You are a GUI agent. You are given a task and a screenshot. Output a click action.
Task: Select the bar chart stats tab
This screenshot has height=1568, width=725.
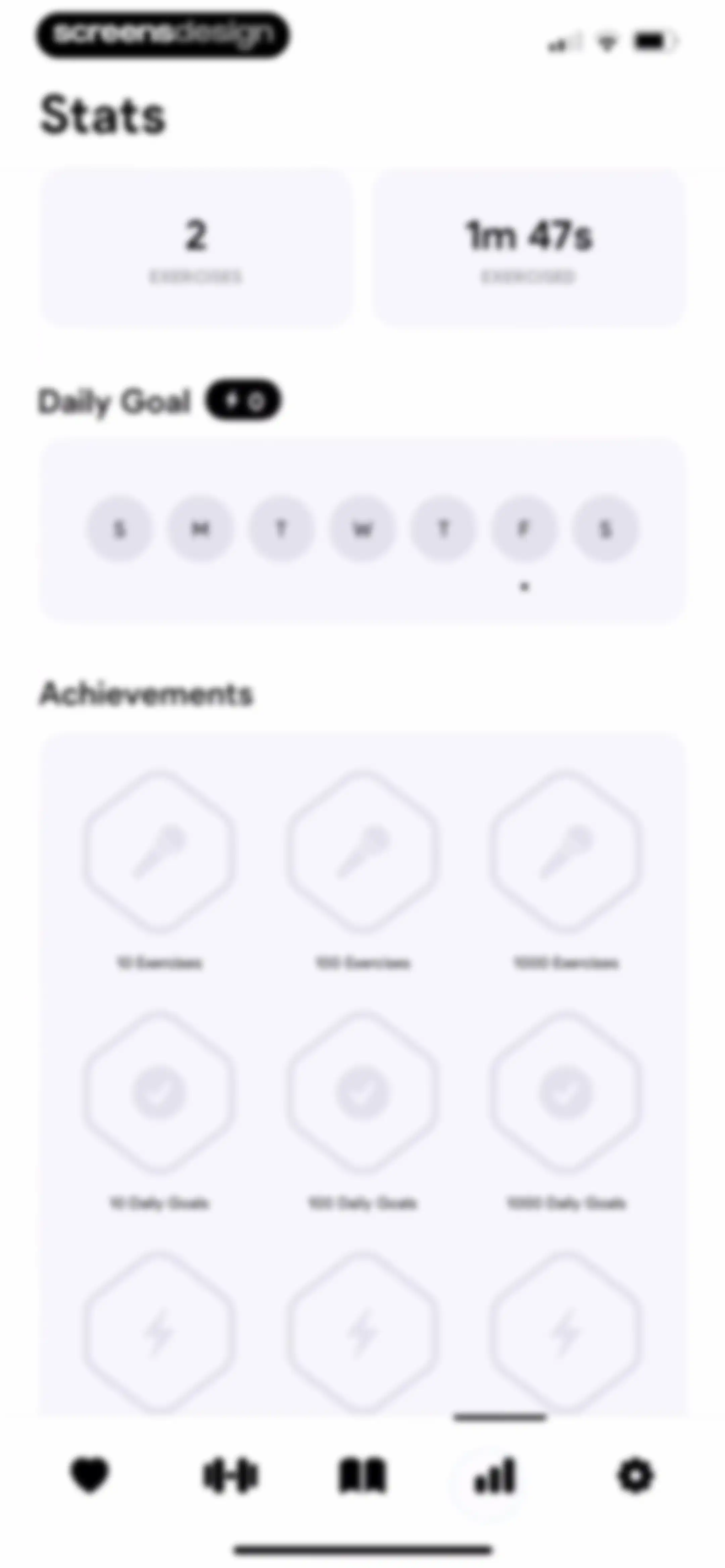point(495,1475)
